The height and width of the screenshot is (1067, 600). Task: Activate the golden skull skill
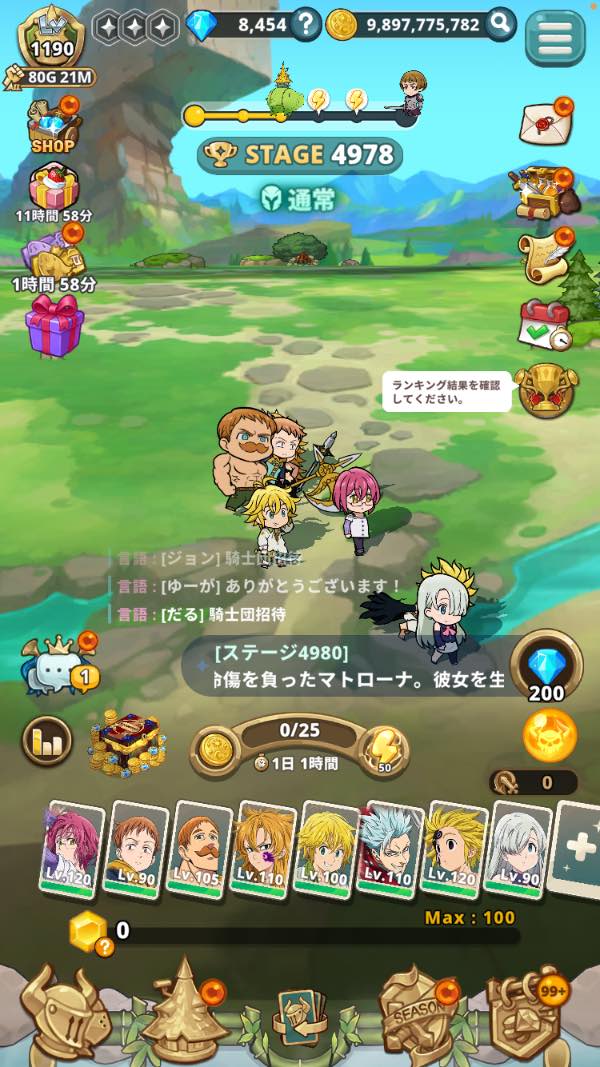(549, 735)
